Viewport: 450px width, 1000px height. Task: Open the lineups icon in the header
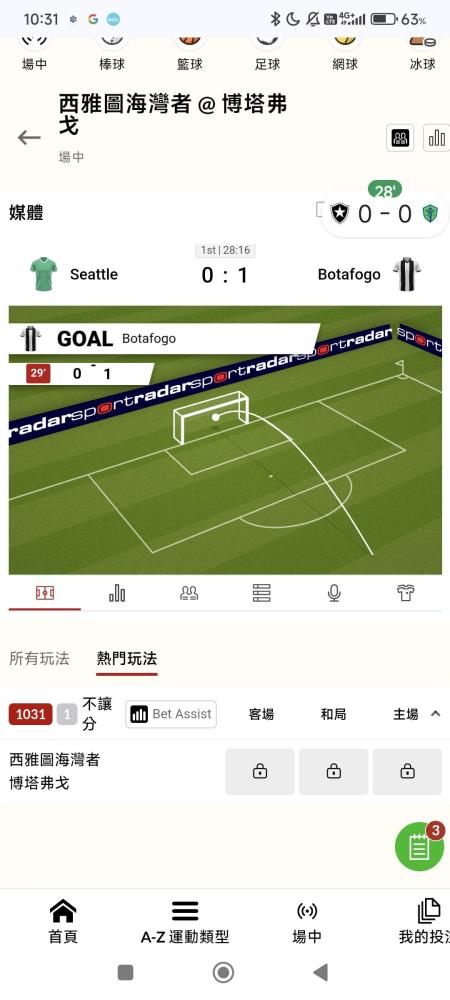(x=400, y=138)
